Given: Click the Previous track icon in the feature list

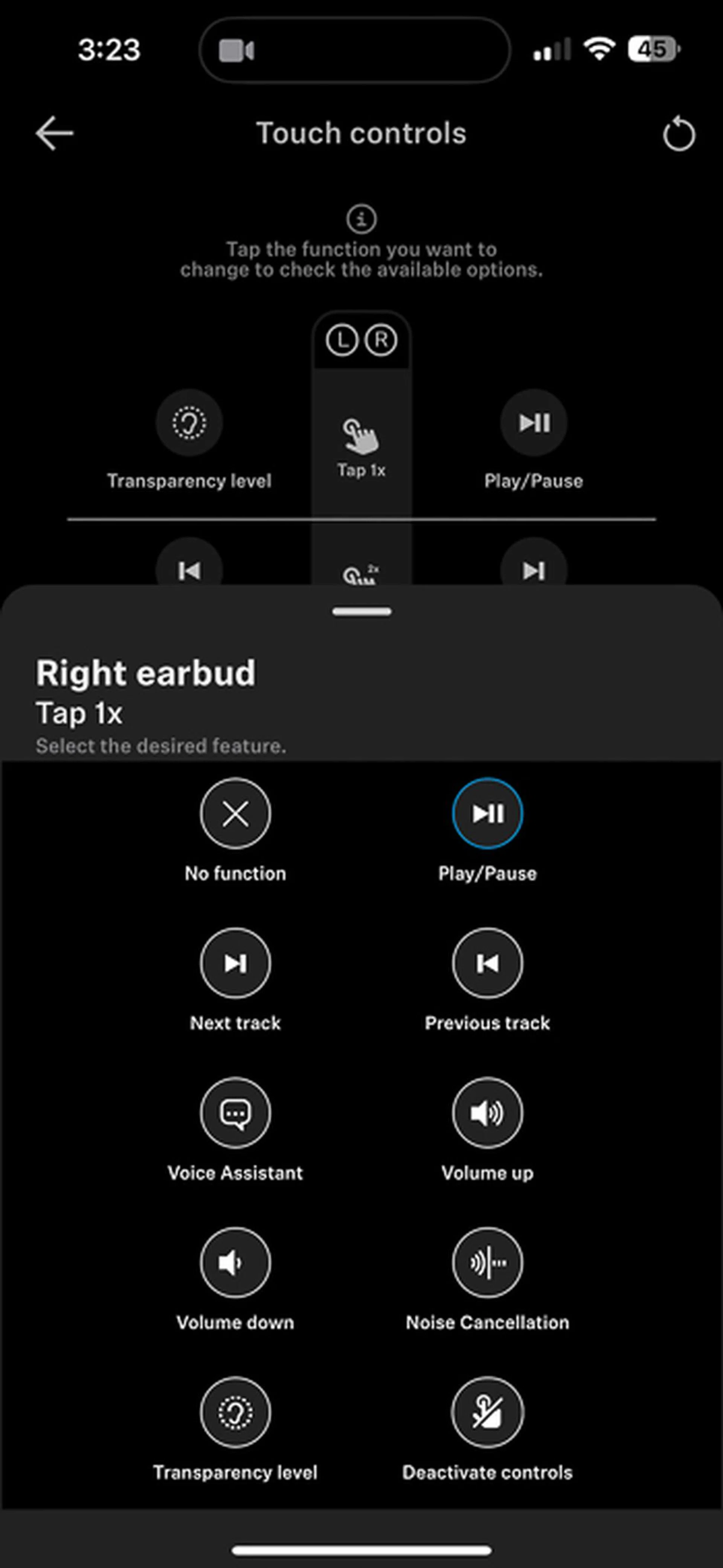Looking at the screenshot, I should click(x=487, y=963).
